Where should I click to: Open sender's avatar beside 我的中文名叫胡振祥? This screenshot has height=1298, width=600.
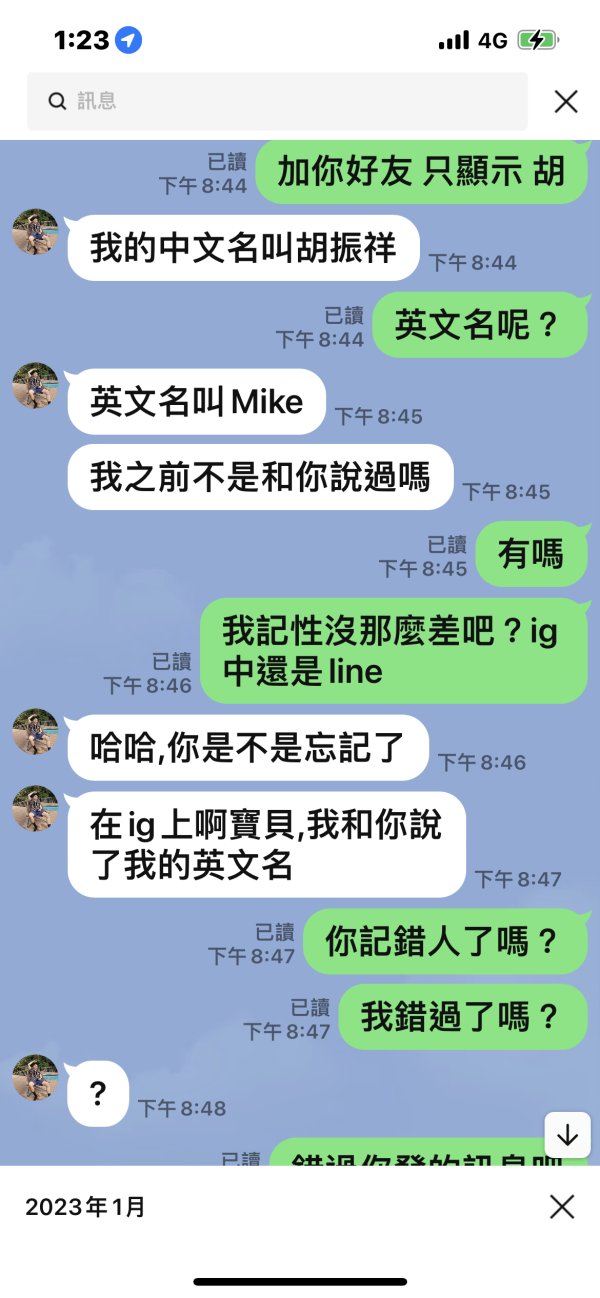[x=35, y=232]
